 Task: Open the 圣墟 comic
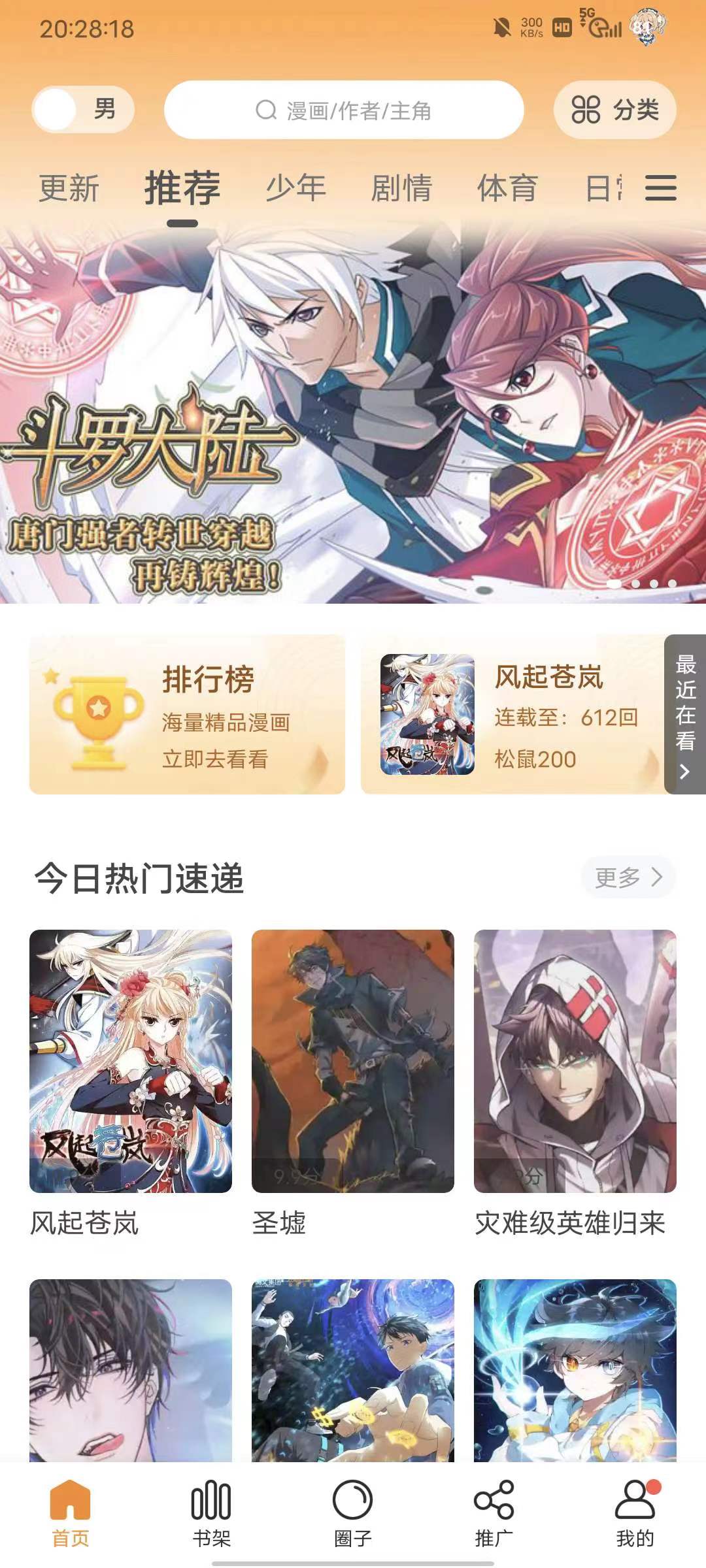coord(353,1062)
